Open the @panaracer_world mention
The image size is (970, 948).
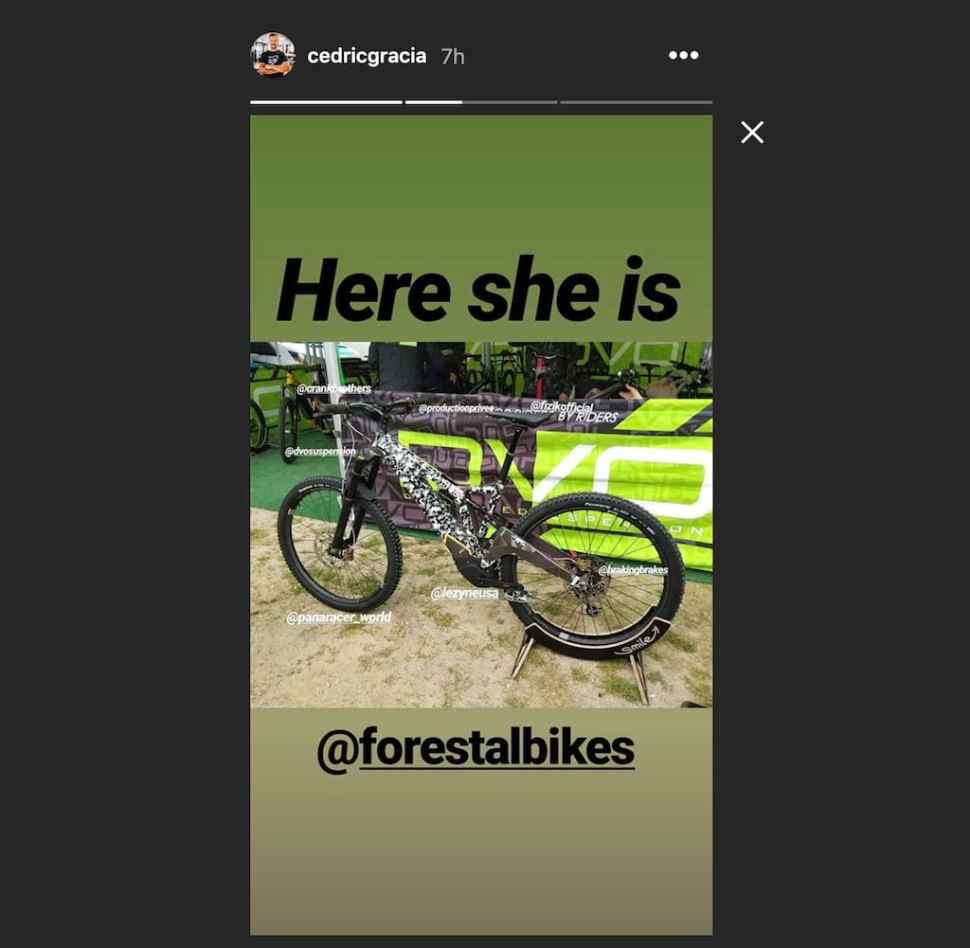point(338,618)
